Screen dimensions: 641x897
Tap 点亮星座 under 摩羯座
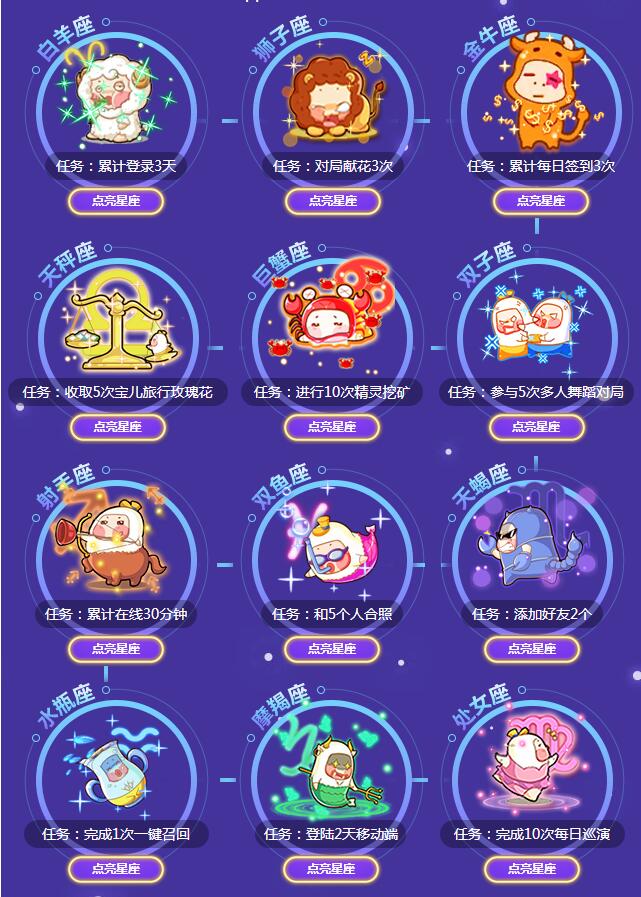pyautogui.click(x=332, y=869)
